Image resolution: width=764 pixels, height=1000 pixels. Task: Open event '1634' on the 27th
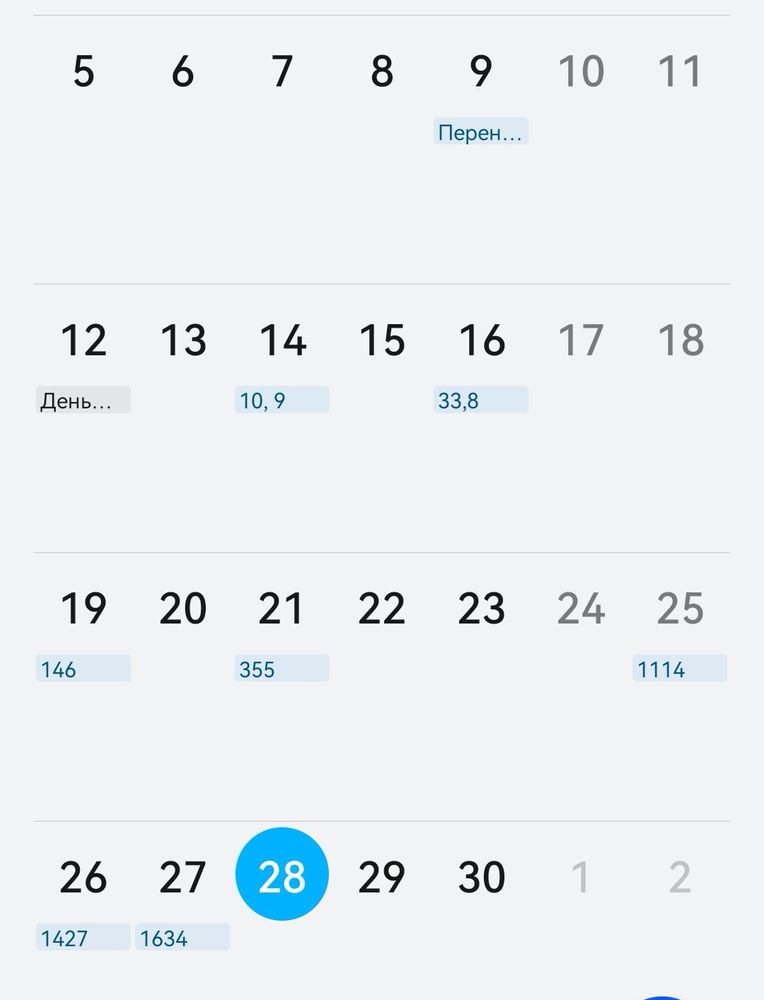(182, 938)
